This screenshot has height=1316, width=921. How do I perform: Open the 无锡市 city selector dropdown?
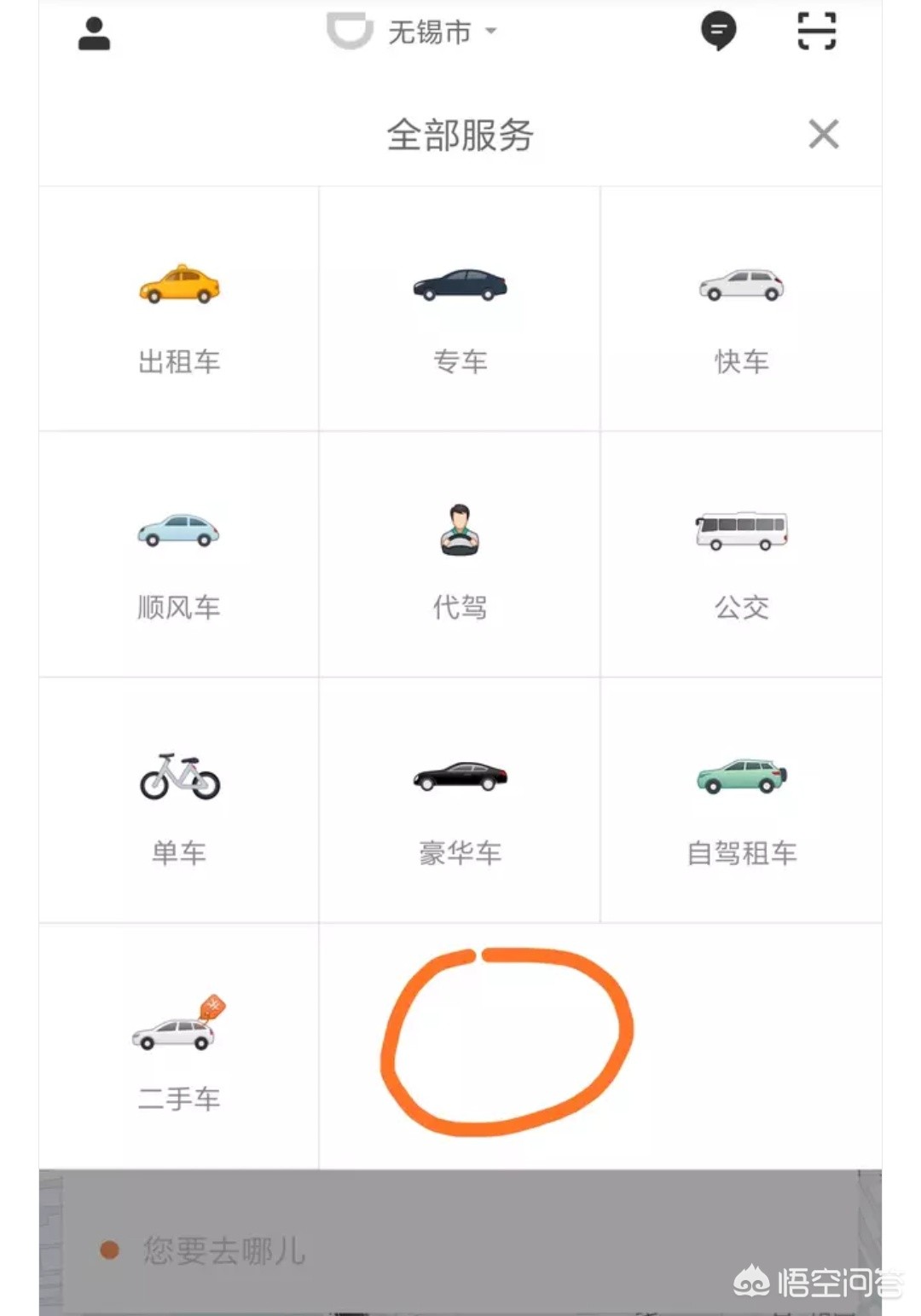coord(440,32)
